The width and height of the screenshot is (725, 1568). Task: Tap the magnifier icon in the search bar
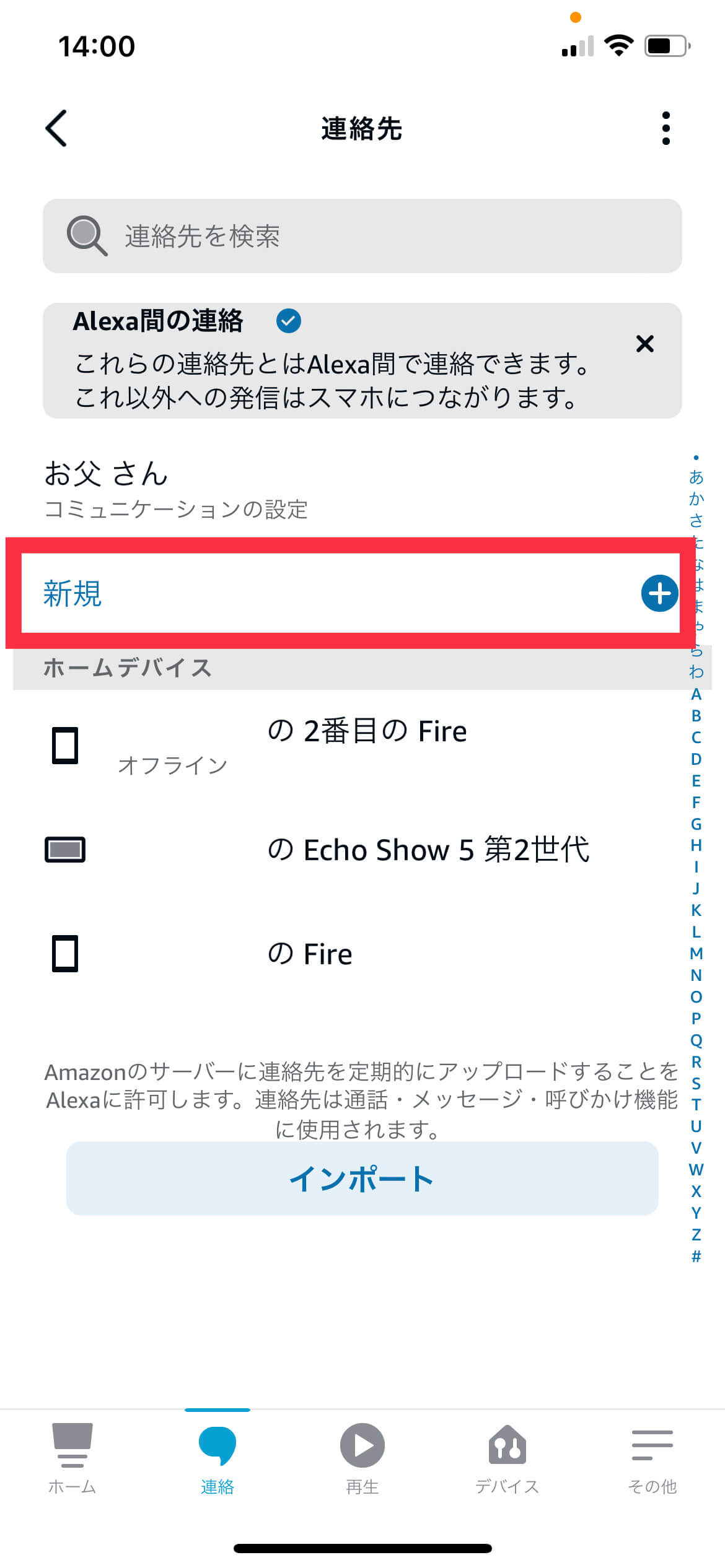click(87, 237)
